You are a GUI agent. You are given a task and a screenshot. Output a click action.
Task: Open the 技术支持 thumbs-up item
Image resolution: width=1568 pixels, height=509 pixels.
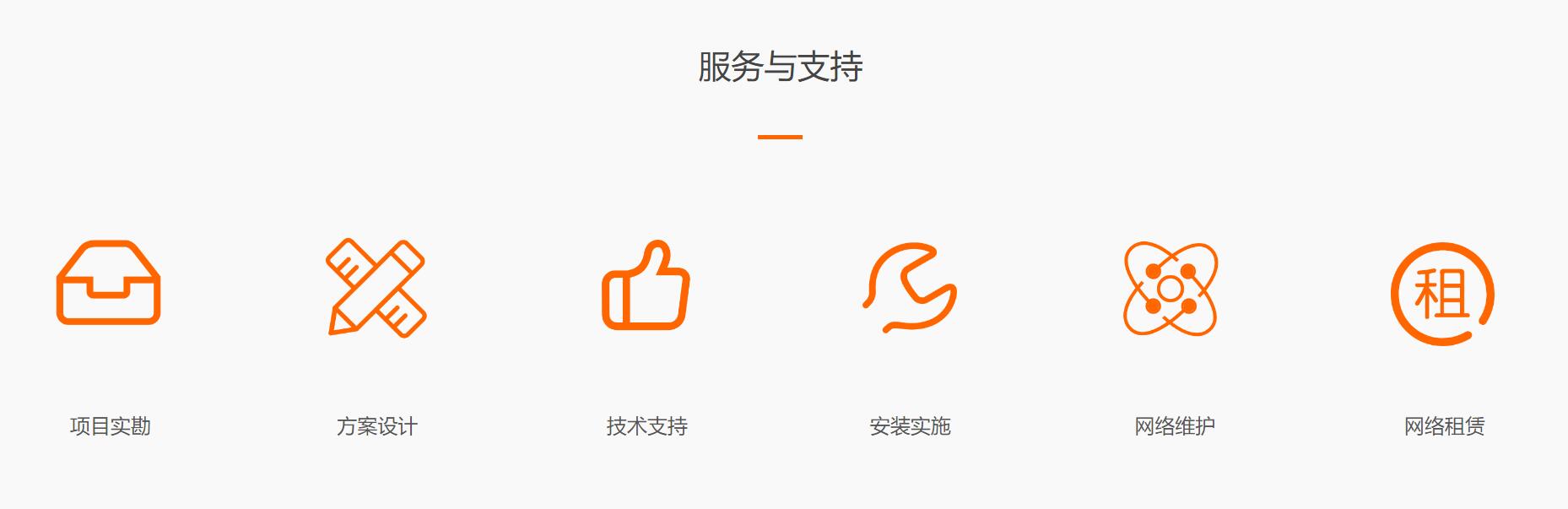[646, 286]
